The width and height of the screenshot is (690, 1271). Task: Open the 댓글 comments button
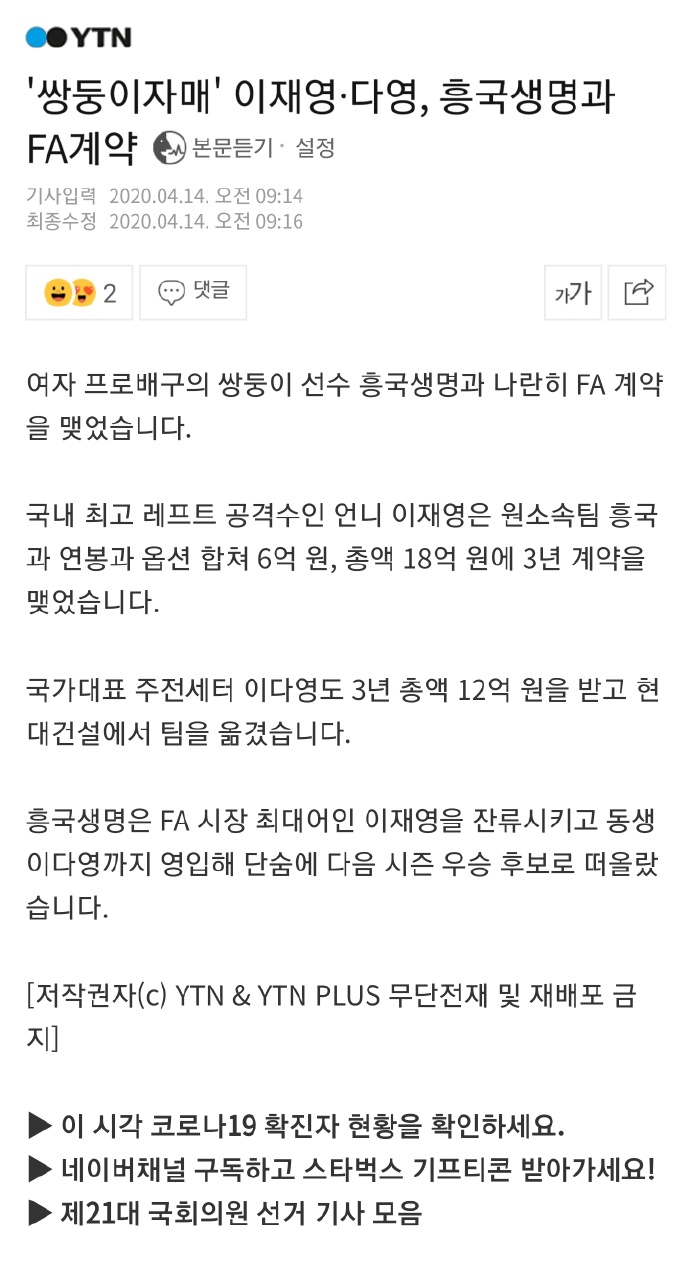point(193,293)
